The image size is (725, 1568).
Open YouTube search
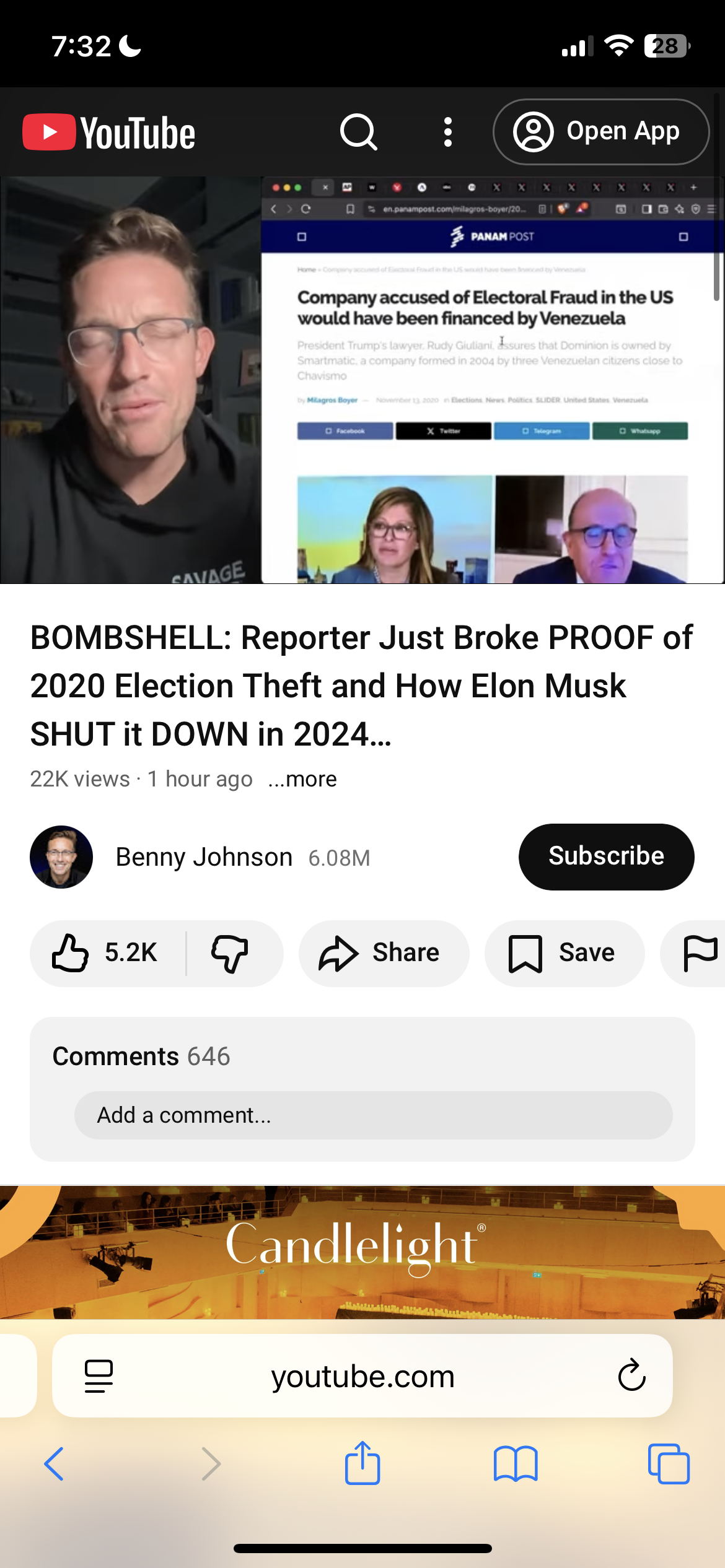[358, 132]
